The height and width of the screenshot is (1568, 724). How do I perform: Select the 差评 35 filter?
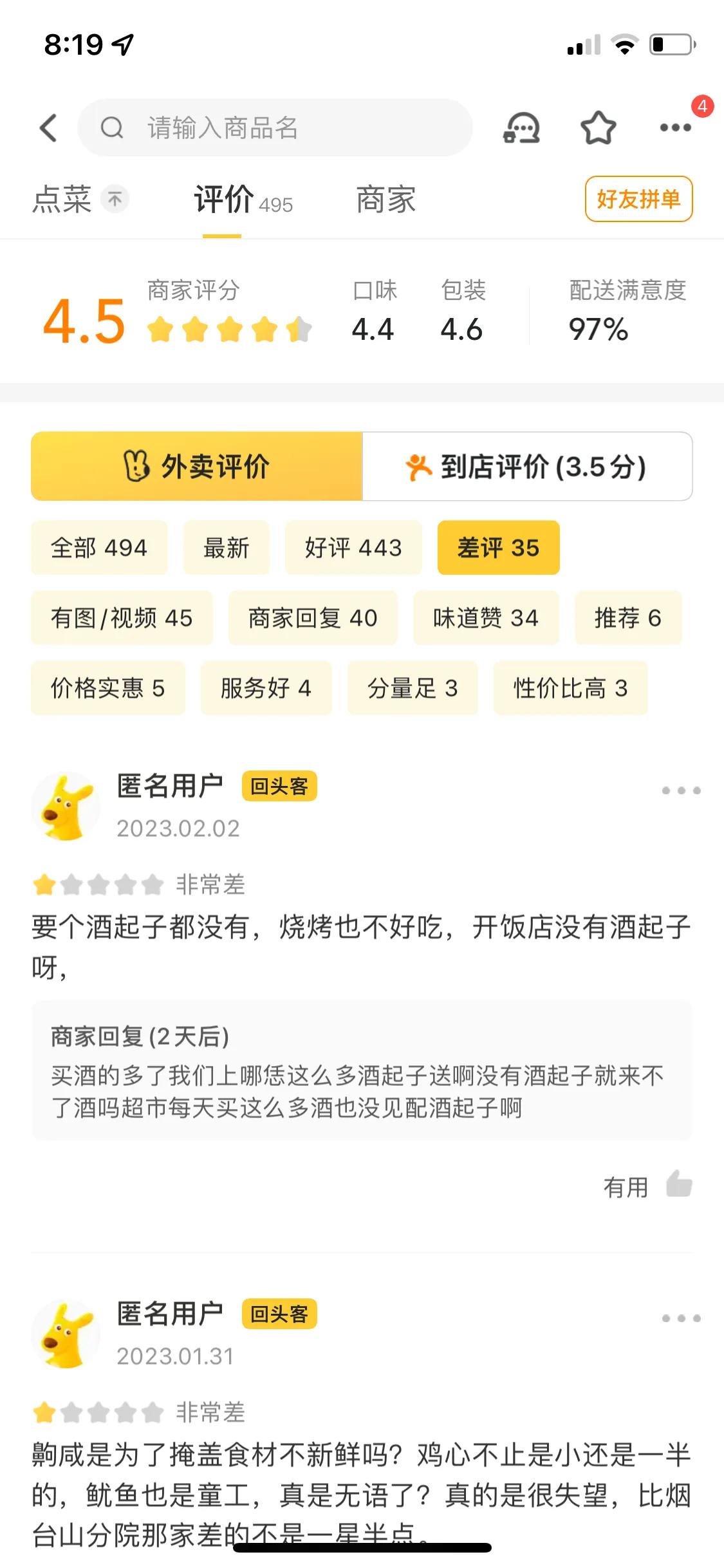click(x=499, y=548)
